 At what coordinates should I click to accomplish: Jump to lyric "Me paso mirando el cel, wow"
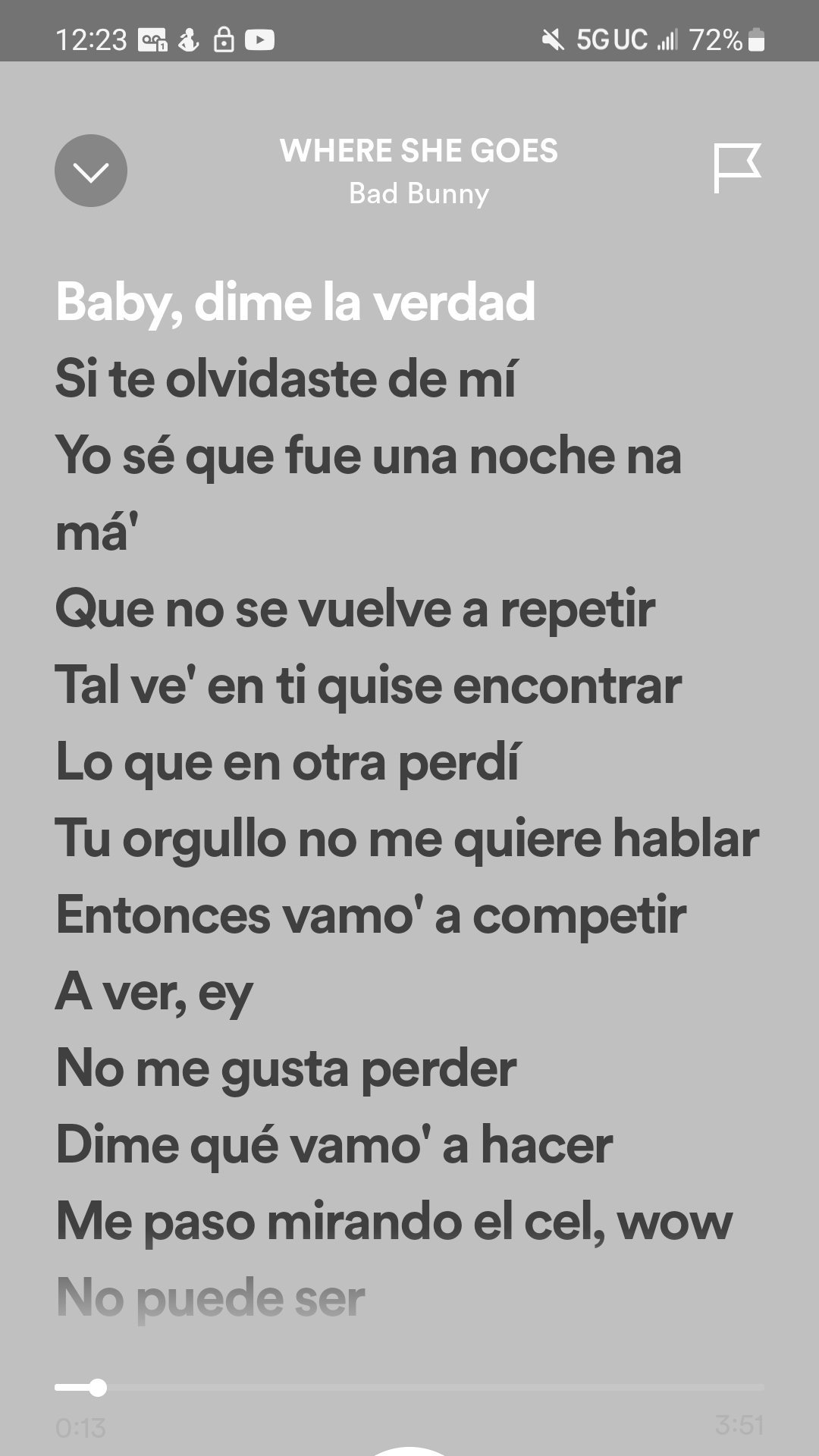[393, 1221]
